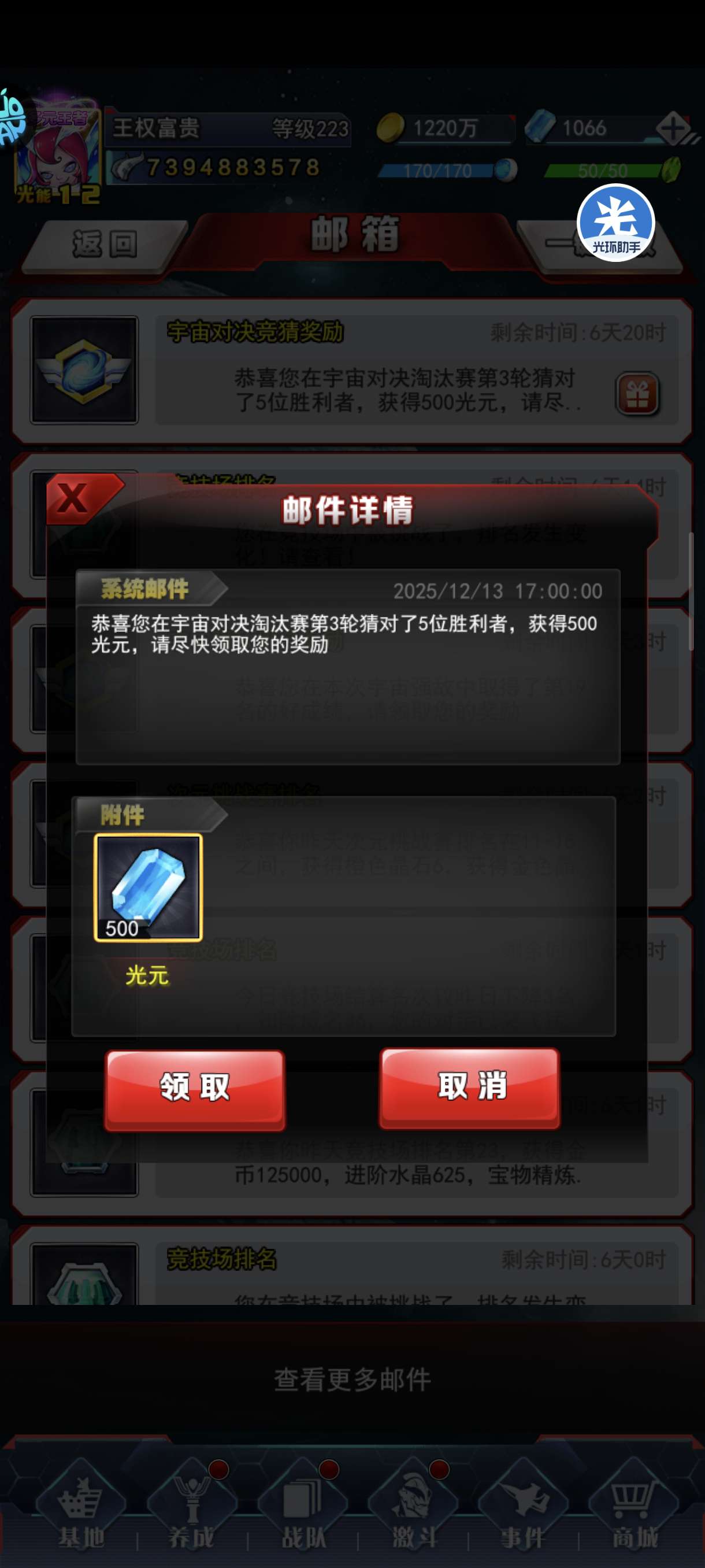Open the 光环助手 floating assistant
This screenshot has height=1568, width=705.
pyautogui.click(x=615, y=223)
